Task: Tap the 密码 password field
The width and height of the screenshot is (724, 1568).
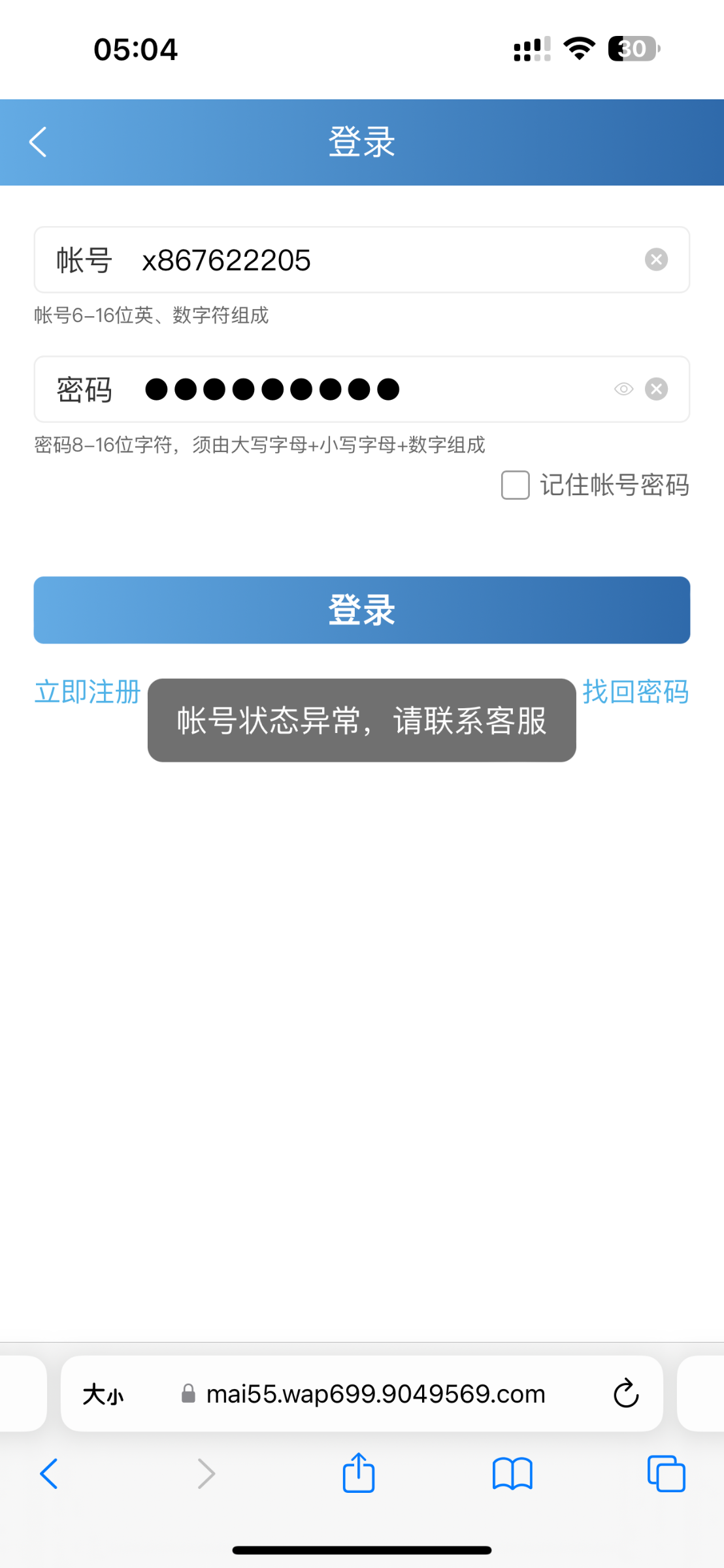Action: 361,389
